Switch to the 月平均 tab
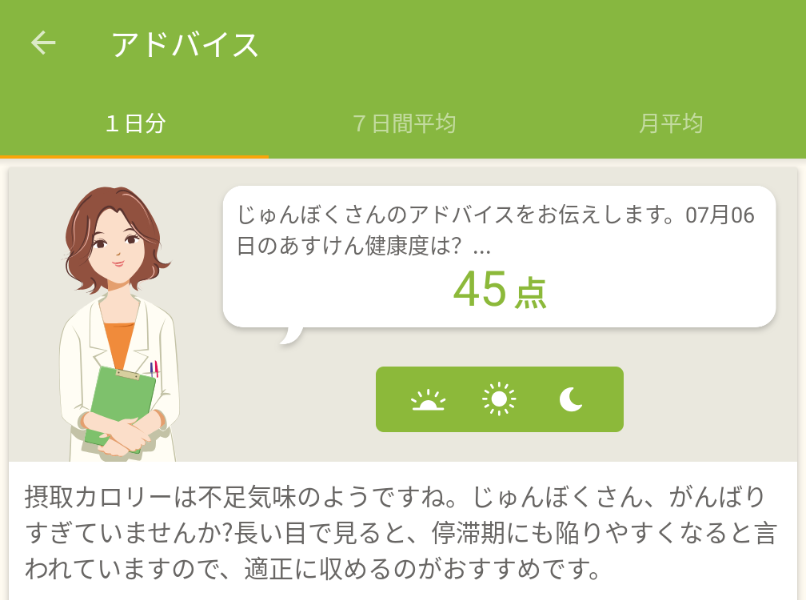Viewport: 806px width, 600px height. coord(671,124)
